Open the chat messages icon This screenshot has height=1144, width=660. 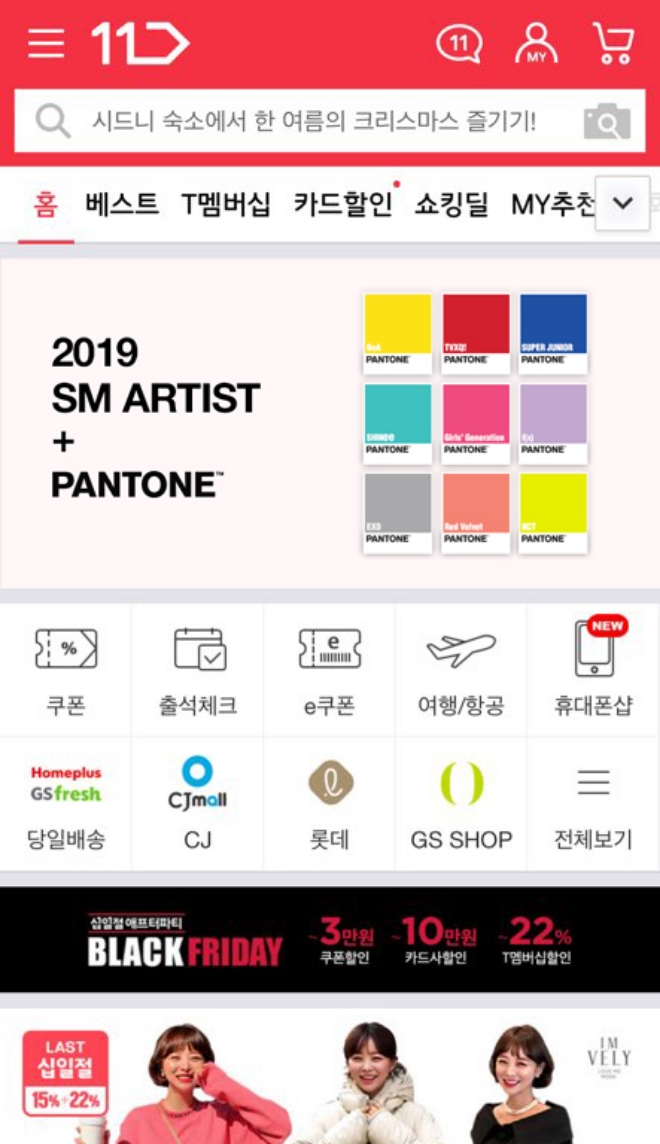point(459,43)
